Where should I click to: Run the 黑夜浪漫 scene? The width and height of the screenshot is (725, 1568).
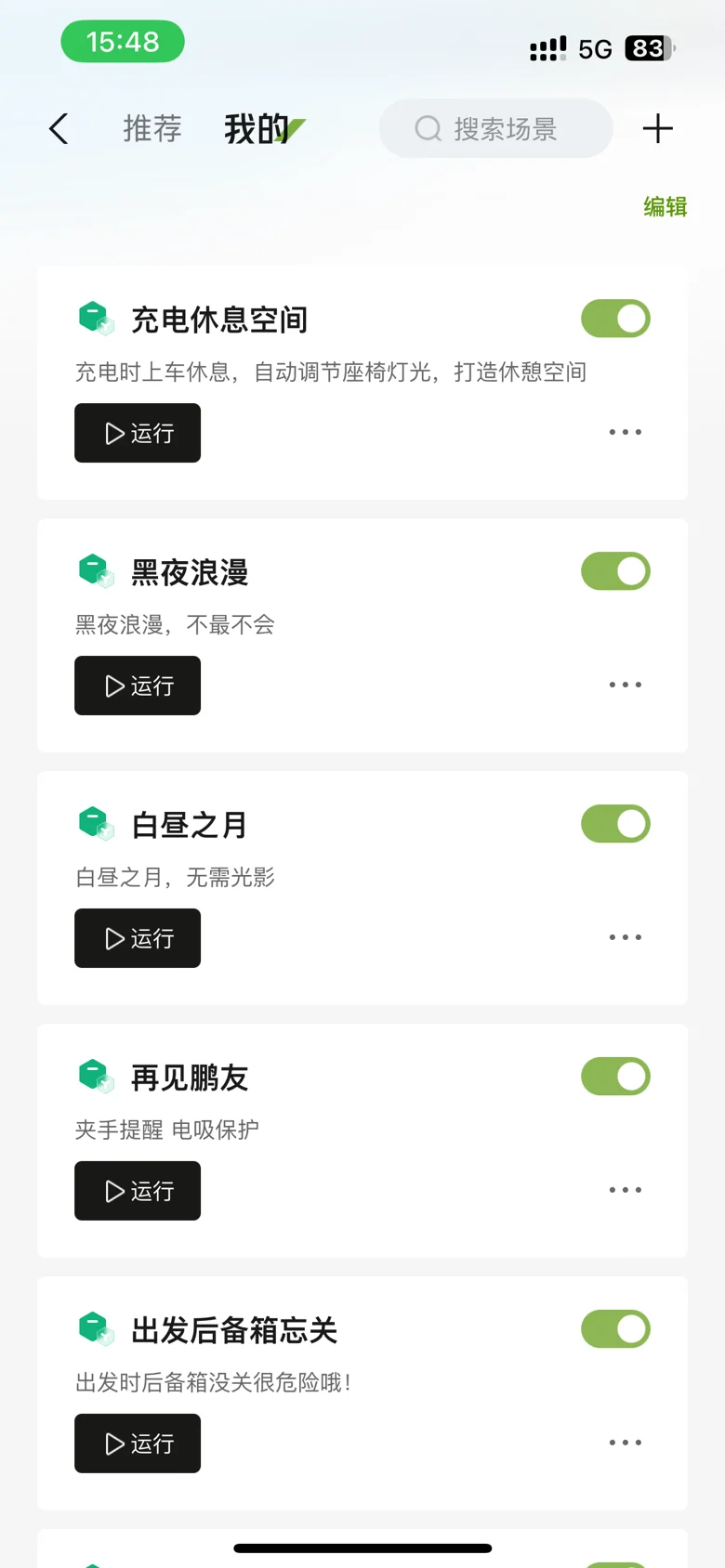(138, 686)
